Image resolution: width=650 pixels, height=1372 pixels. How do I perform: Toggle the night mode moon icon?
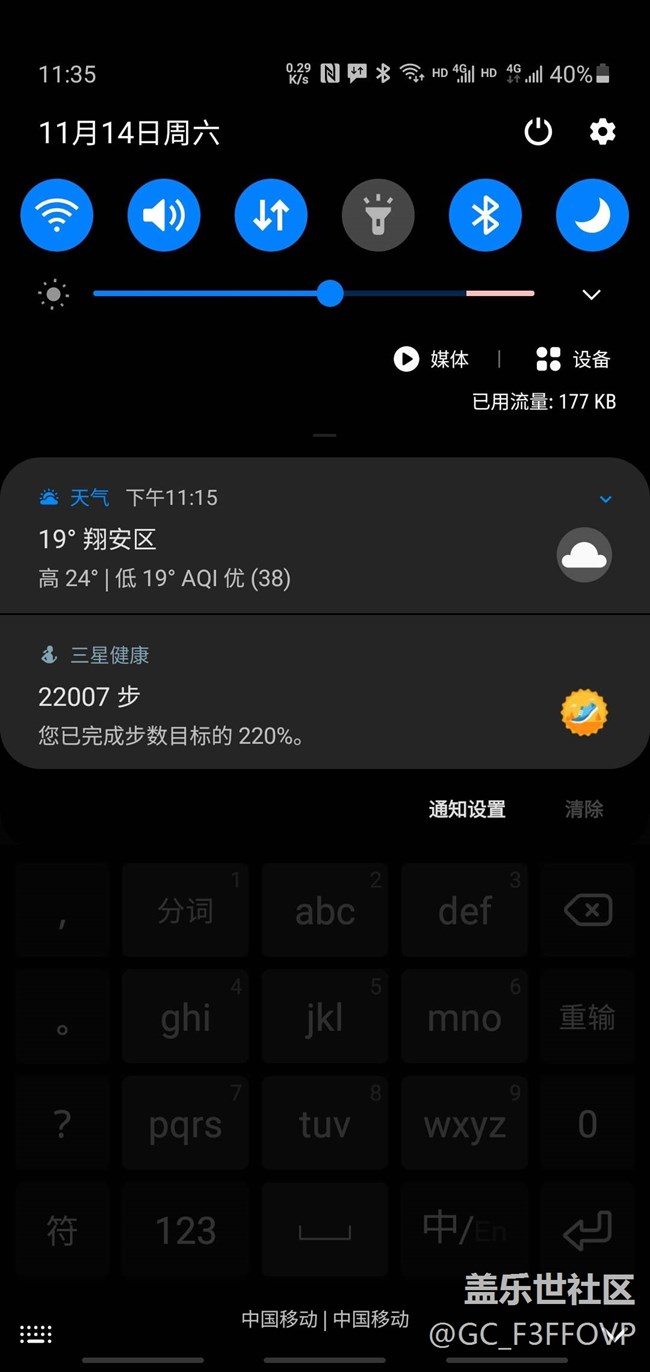click(592, 215)
